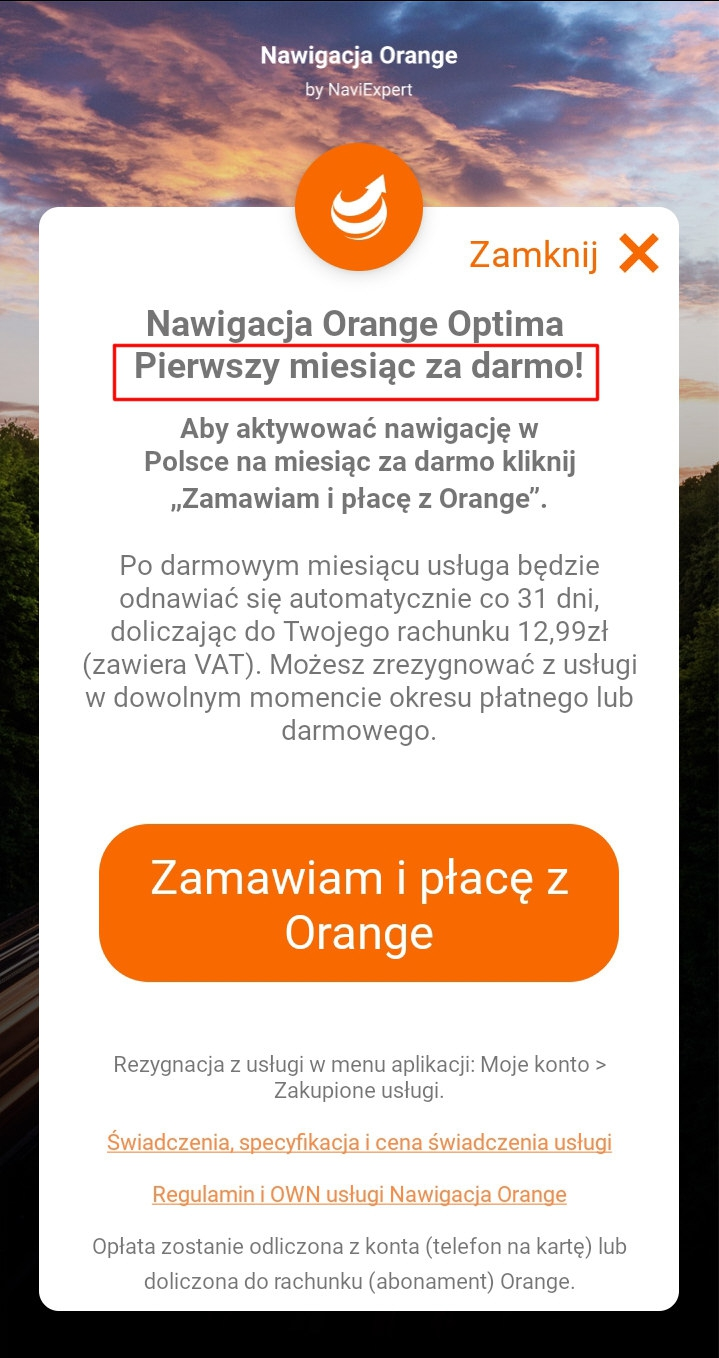The width and height of the screenshot is (719, 1358).
Task: Open Regulamin i OWN usługi Nawigacja Orange
Action: 359,1194
